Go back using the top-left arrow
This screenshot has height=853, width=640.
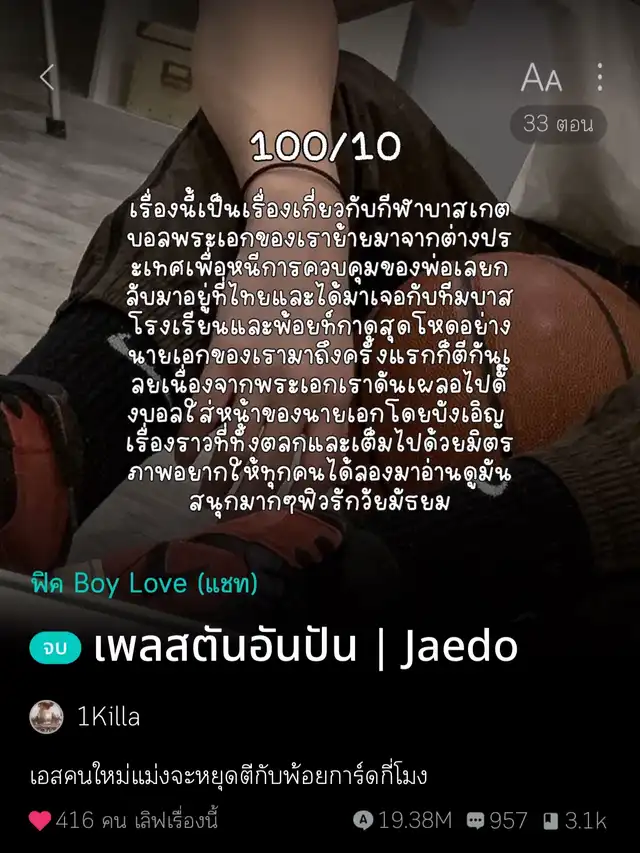[x=46, y=76]
